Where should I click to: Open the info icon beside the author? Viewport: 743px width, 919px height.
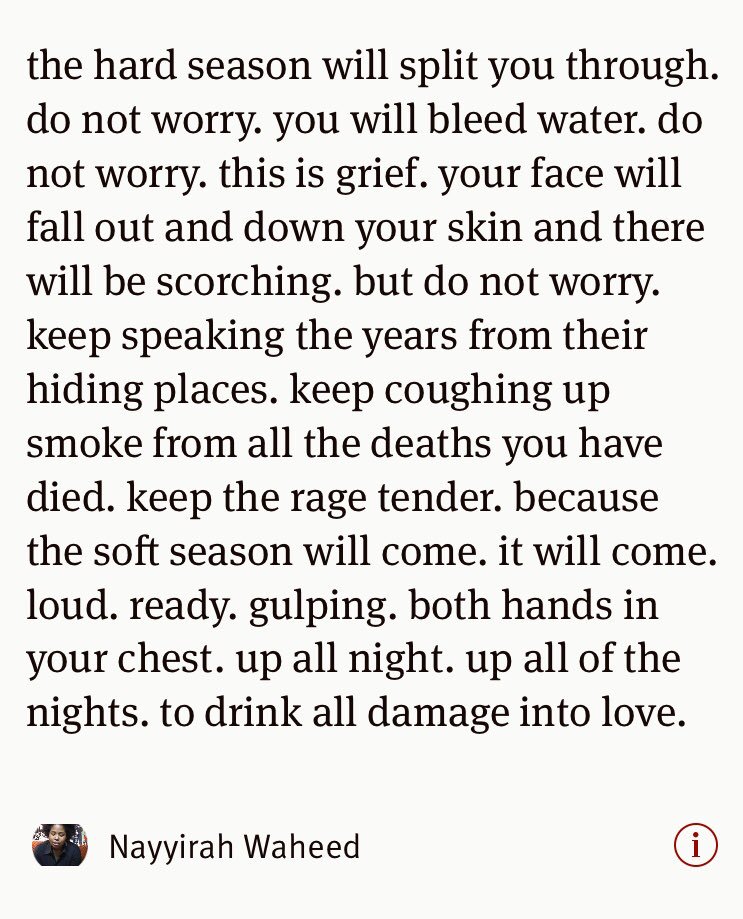[x=695, y=846]
